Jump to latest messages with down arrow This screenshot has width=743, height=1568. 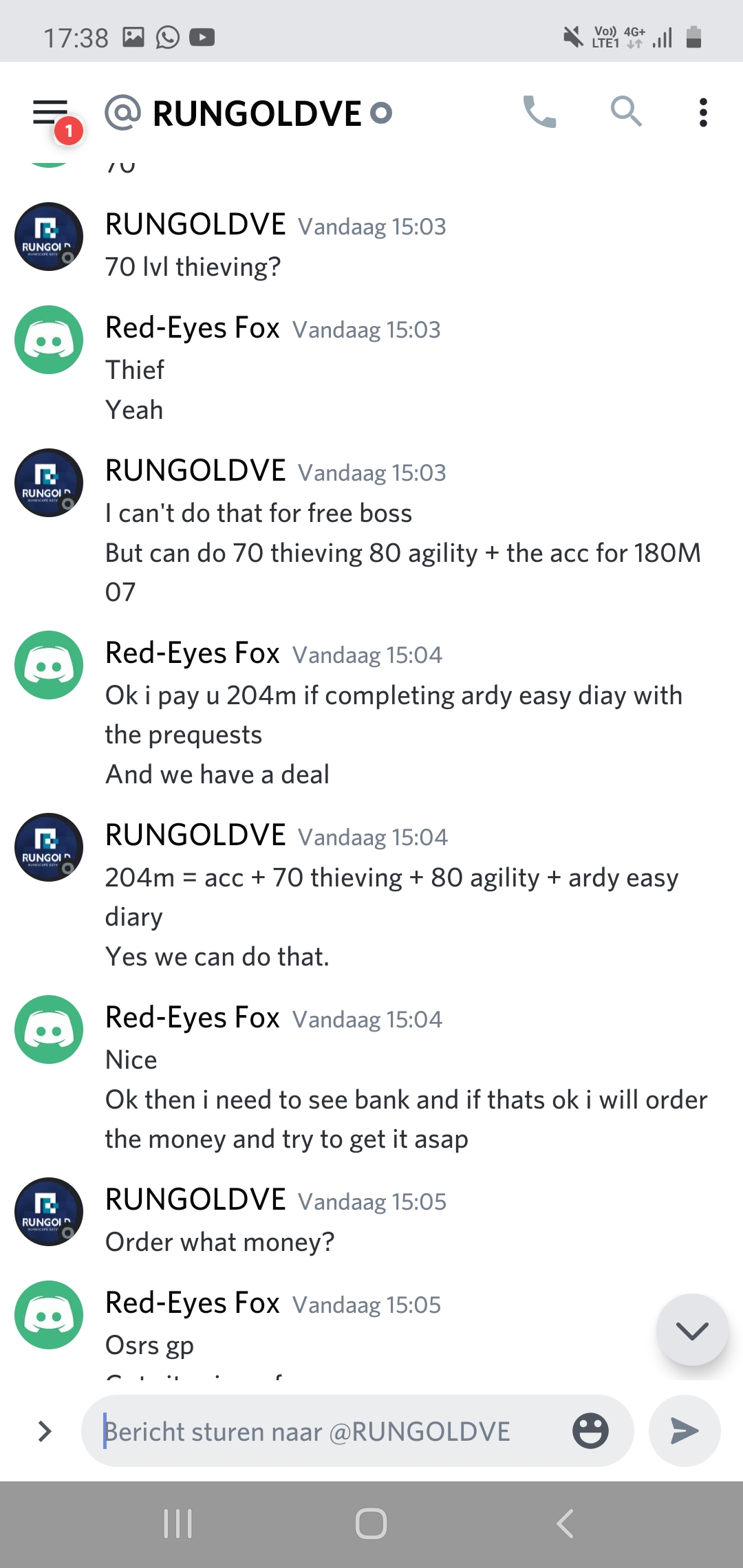pyautogui.click(x=691, y=1331)
